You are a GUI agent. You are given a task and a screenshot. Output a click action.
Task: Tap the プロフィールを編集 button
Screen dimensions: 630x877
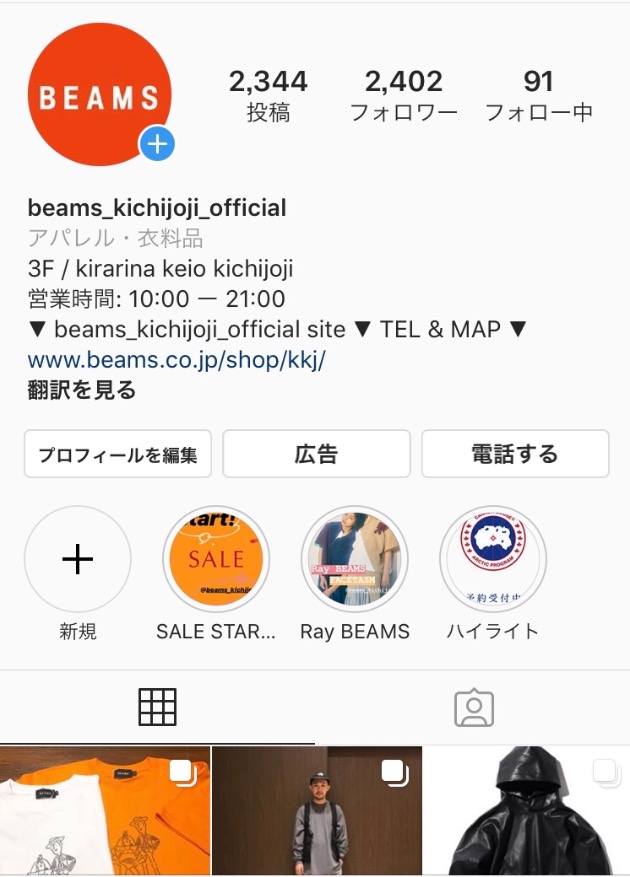click(x=118, y=455)
